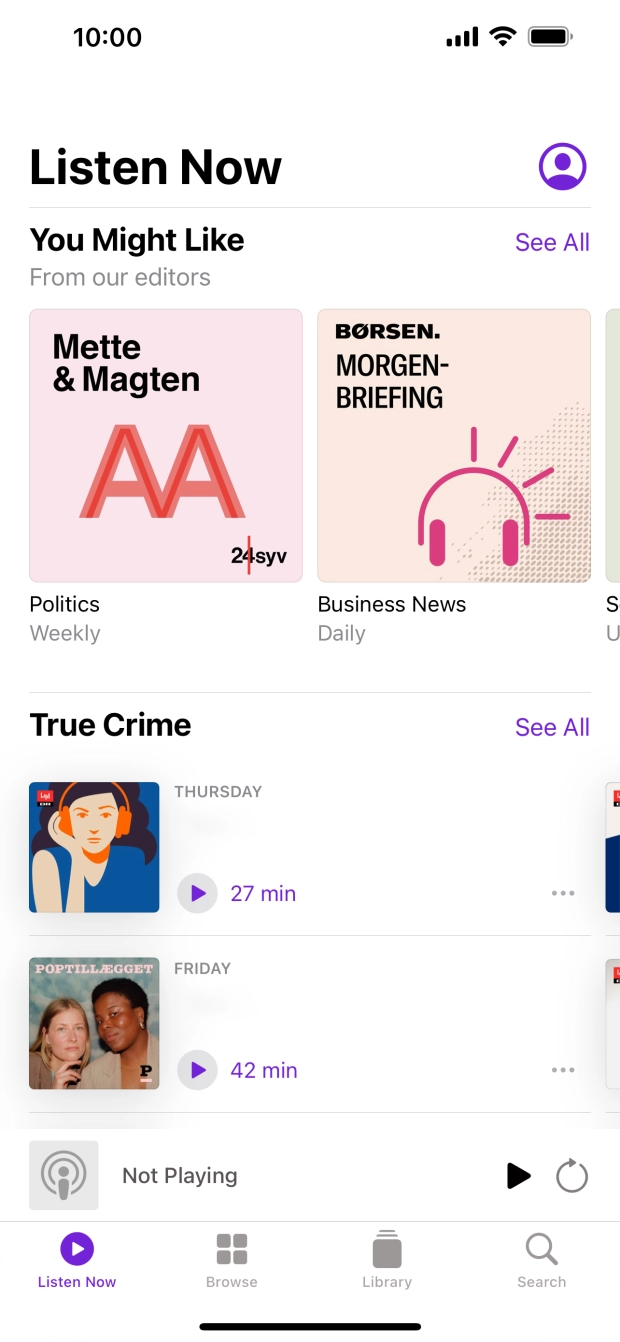Open the Børsen Morgenbriefing podcast
Viewport: 620px width, 1342px height.
pos(454,445)
